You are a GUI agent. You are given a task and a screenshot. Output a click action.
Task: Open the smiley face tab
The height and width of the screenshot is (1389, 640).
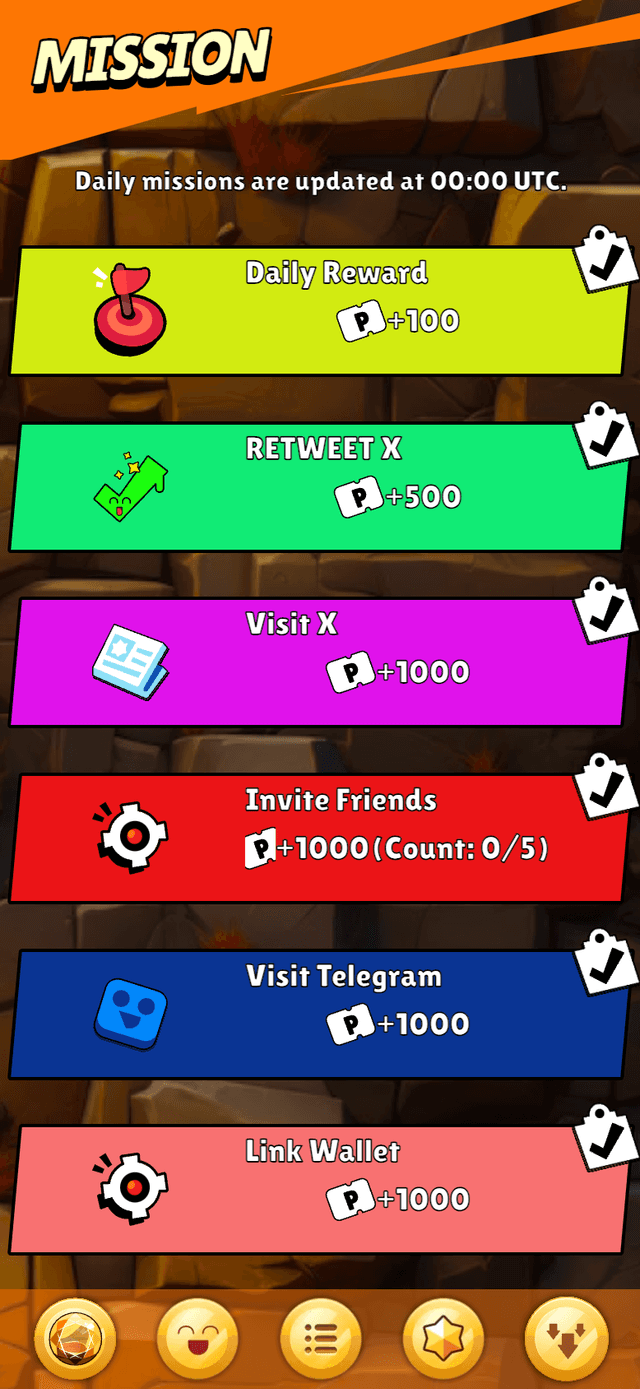pos(198,1337)
